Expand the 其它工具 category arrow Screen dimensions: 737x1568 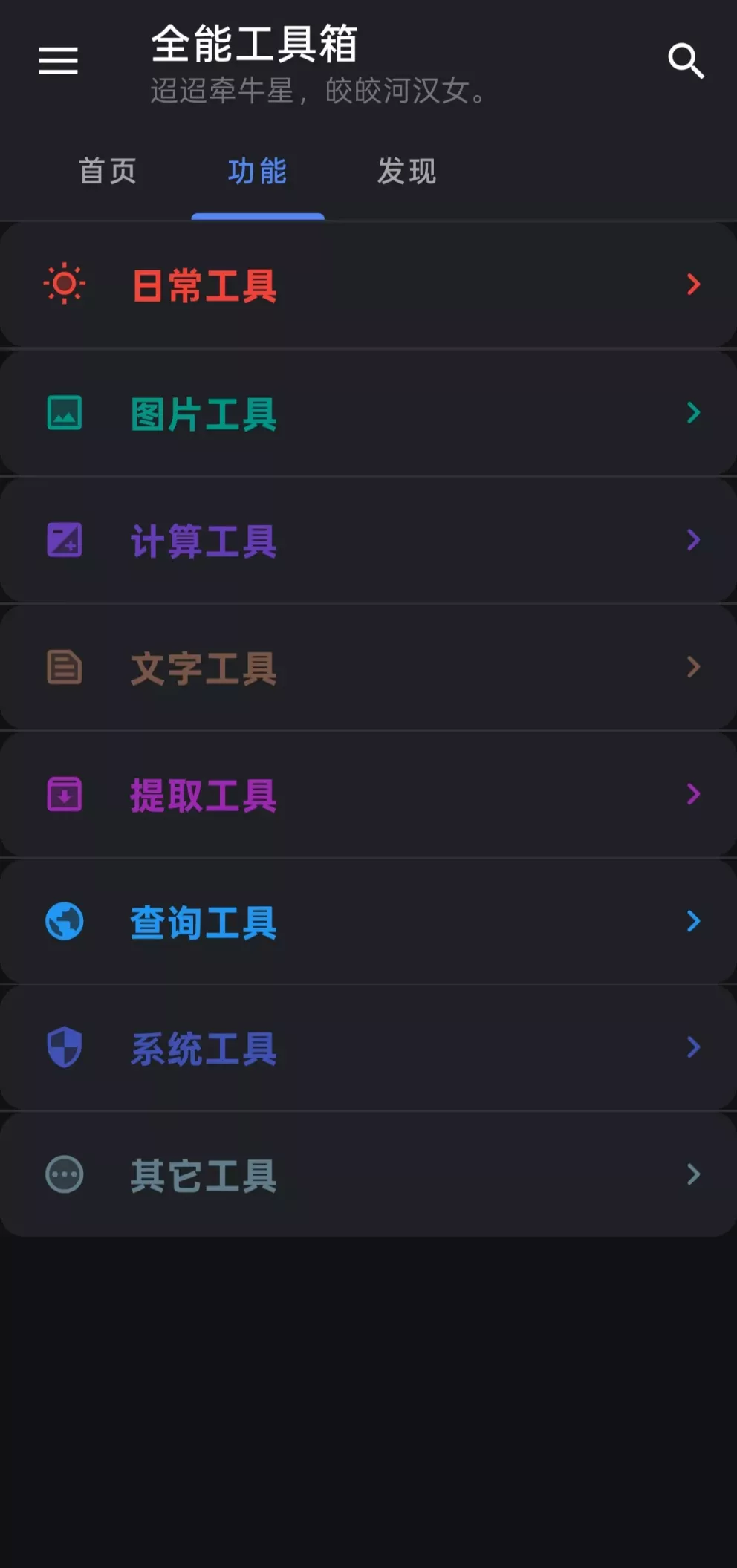(692, 1174)
